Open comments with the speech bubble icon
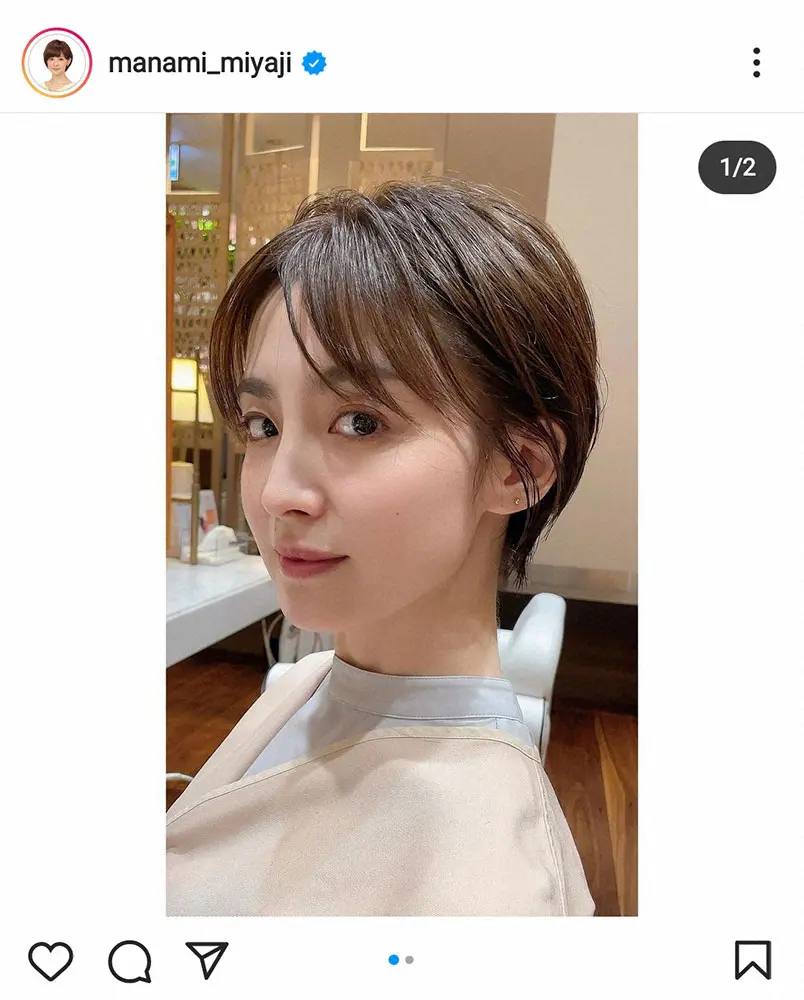This screenshot has height=1000, width=804. (129, 961)
